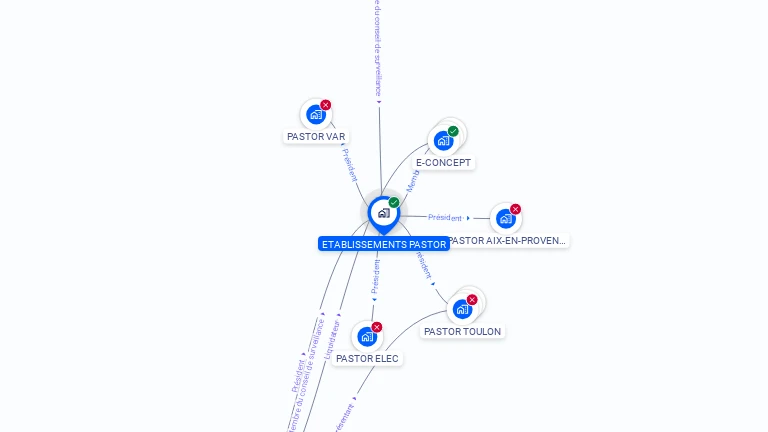Tap the central ETABLISSEMENTS PASTOR node
768x432 pixels.
point(383,213)
